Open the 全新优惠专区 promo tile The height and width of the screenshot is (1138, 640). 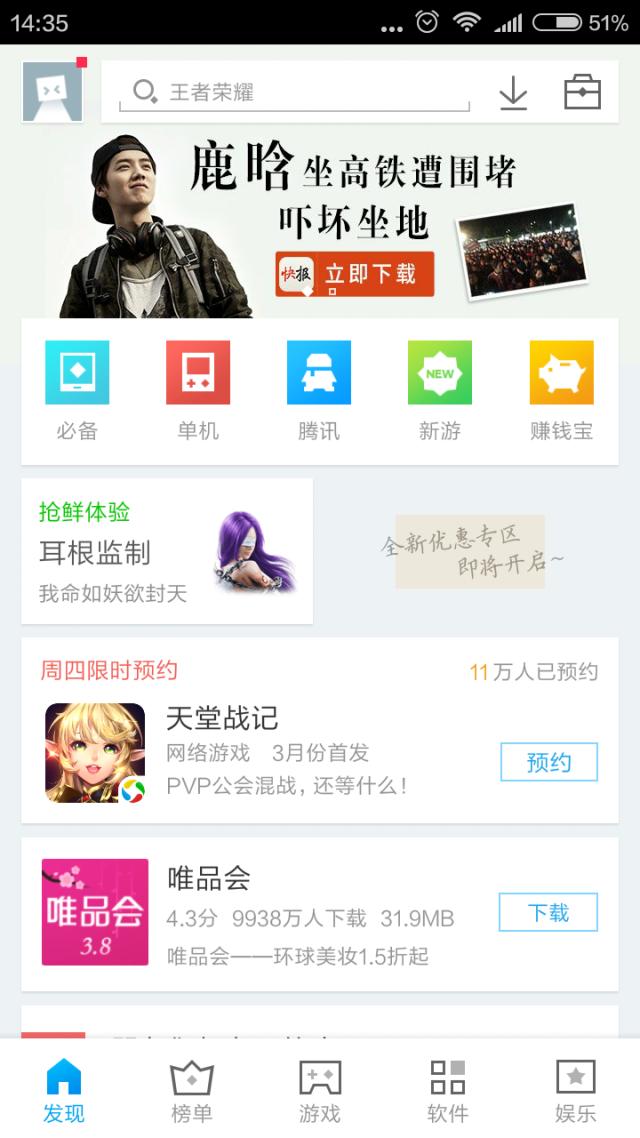pyautogui.click(x=470, y=551)
